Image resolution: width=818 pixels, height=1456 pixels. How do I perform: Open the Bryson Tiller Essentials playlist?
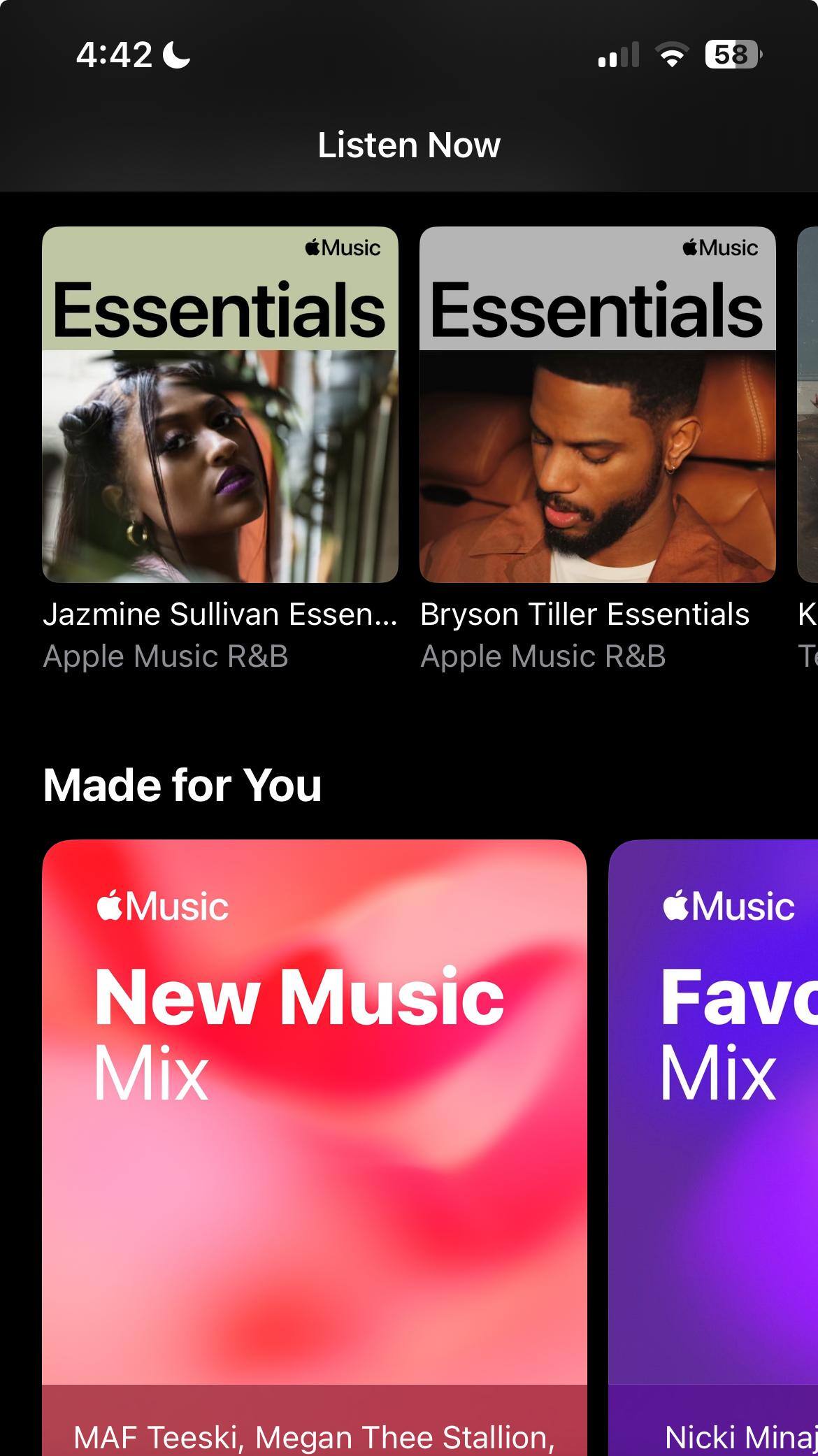[597, 405]
